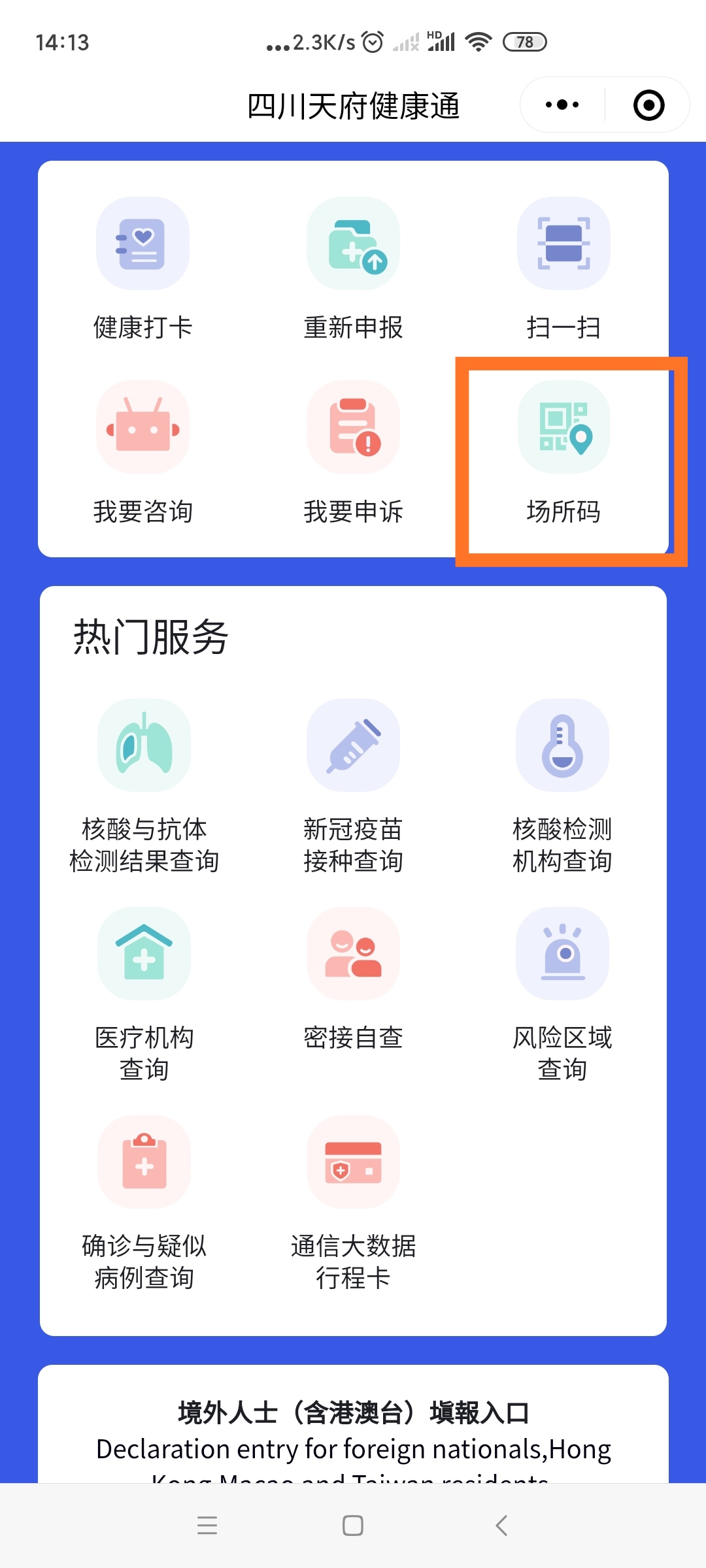Open the mini program more options menu
The image size is (706, 1568).
click(x=562, y=105)
